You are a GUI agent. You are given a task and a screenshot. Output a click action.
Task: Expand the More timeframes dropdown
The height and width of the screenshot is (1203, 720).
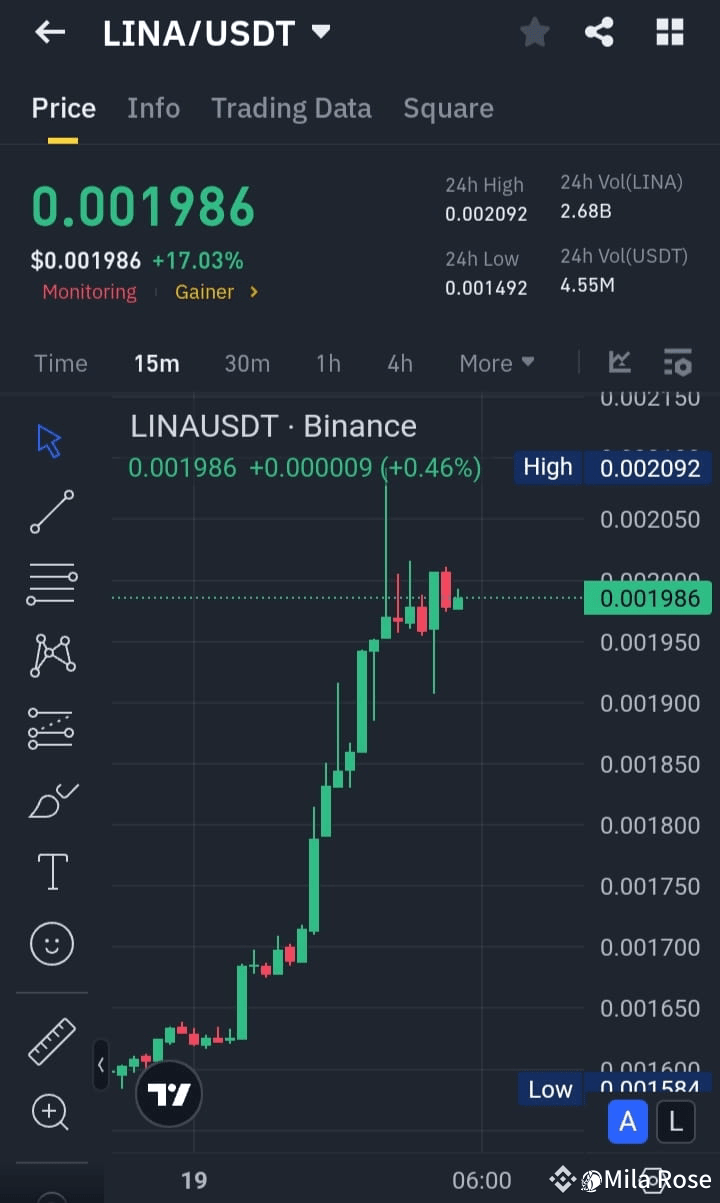click(x=496, y=363)
